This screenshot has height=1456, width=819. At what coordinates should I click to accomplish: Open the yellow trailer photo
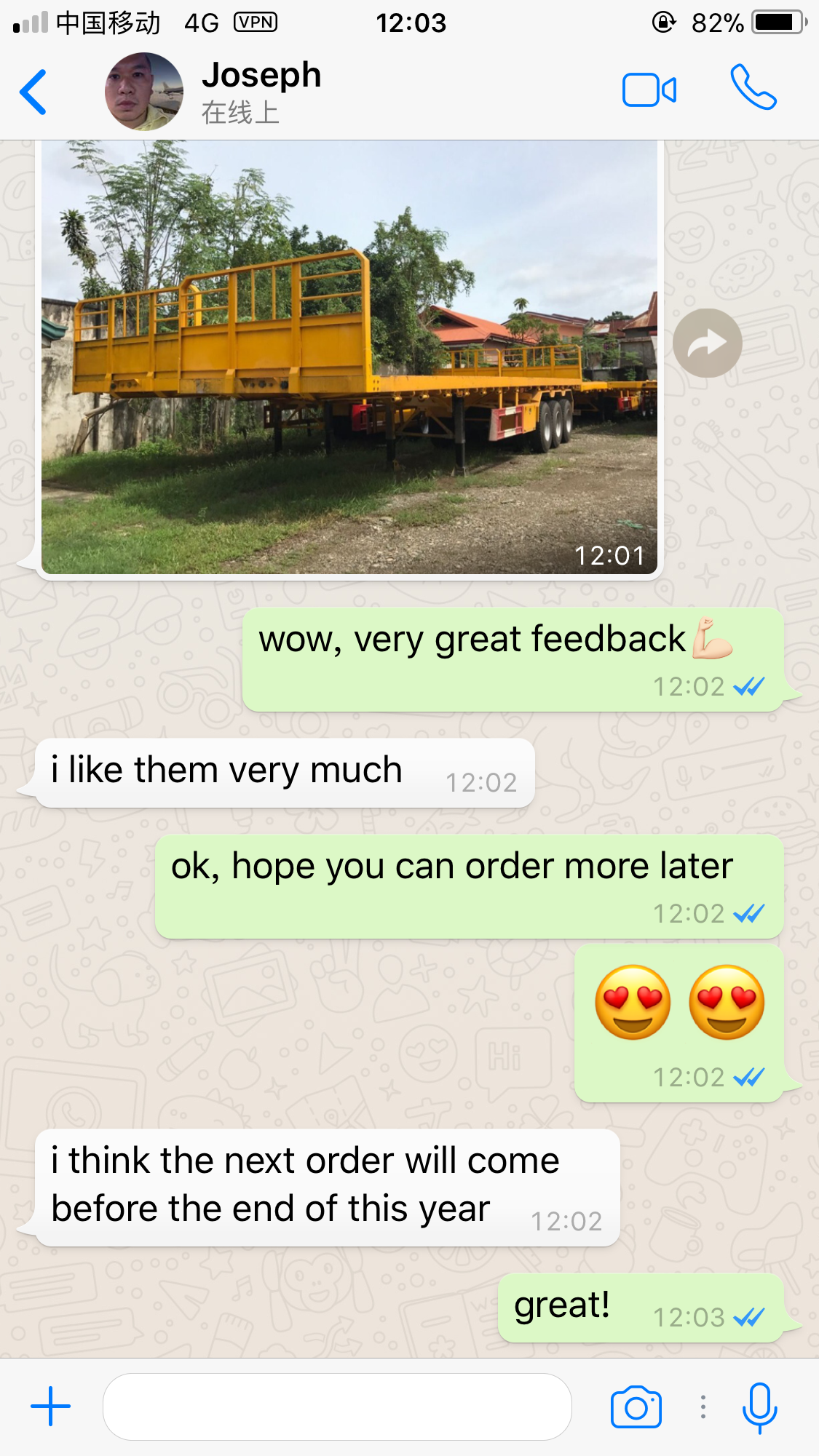point(349,357)
